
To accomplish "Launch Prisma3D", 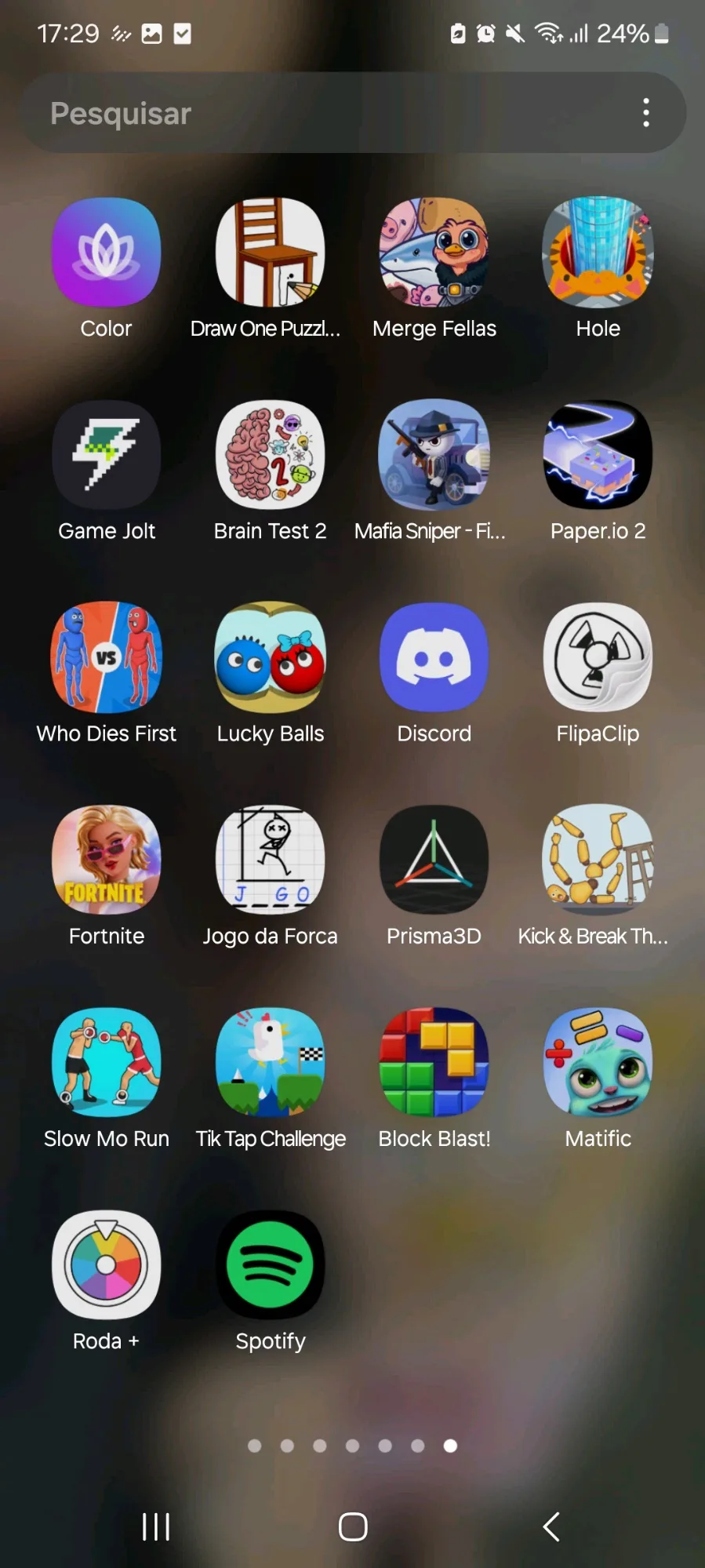I will [434, 860].
